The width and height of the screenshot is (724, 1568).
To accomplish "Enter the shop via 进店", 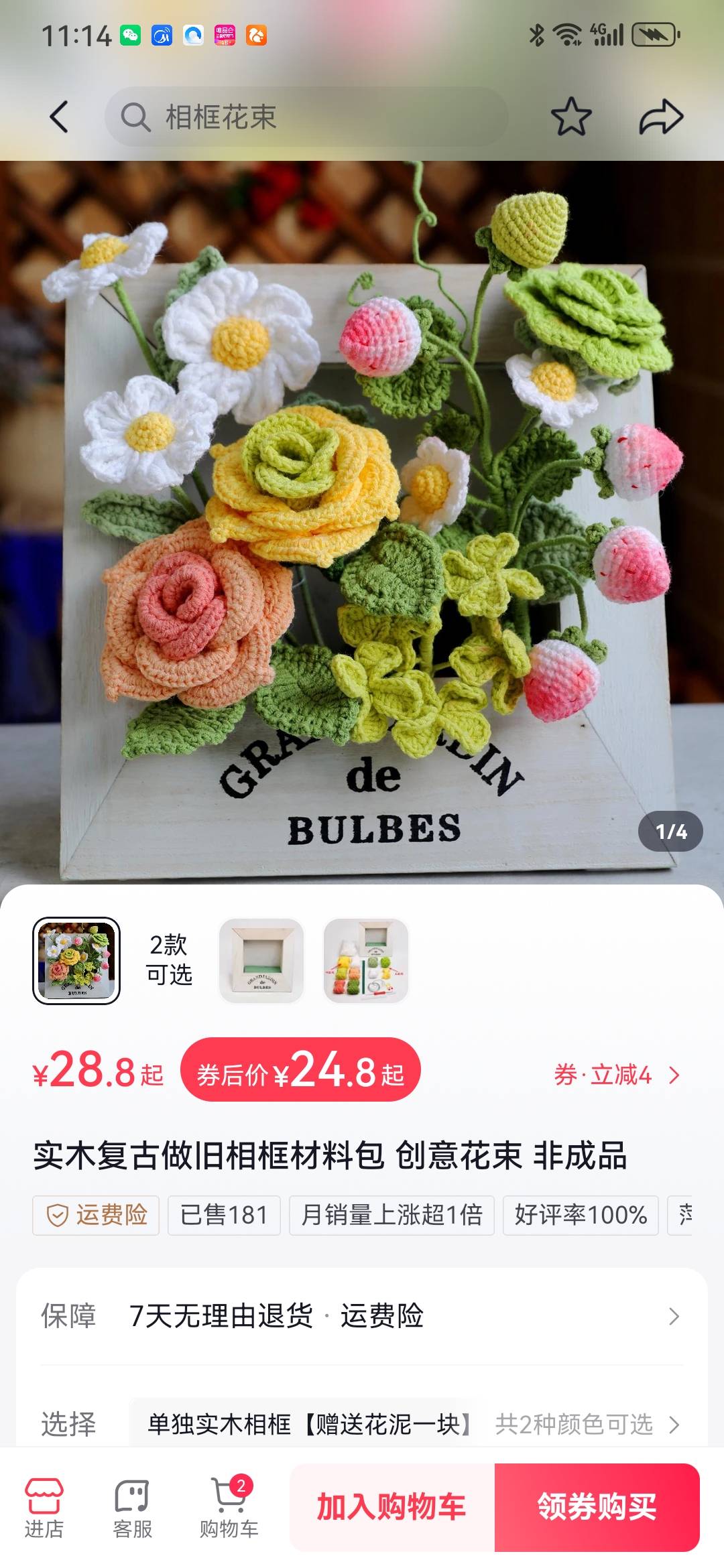I will pyautogui.click(x=44, y=1508).
